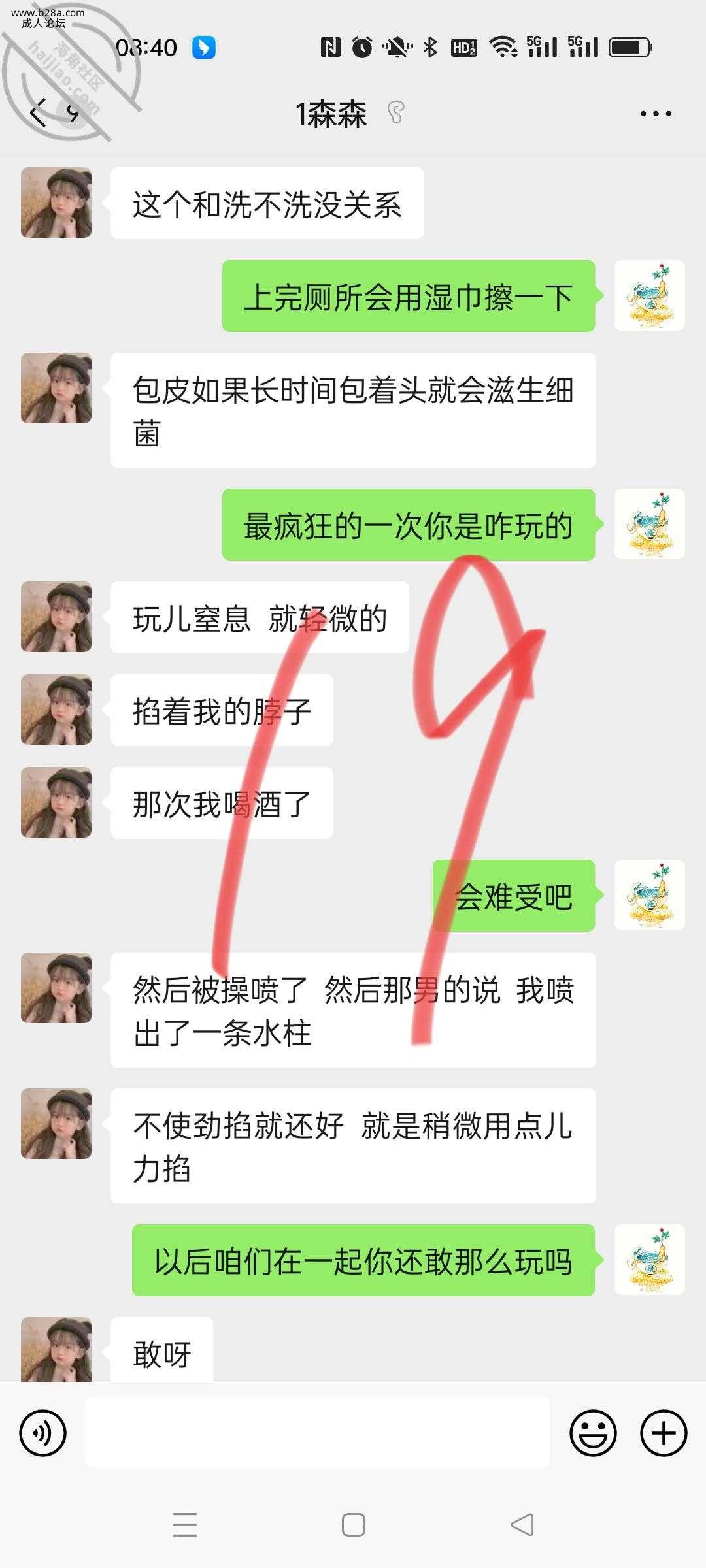This screenshot has height=1568, width=706.
Task: Tap the system back navigation button
Action: pyautogui.click(x=522, y=1526)
